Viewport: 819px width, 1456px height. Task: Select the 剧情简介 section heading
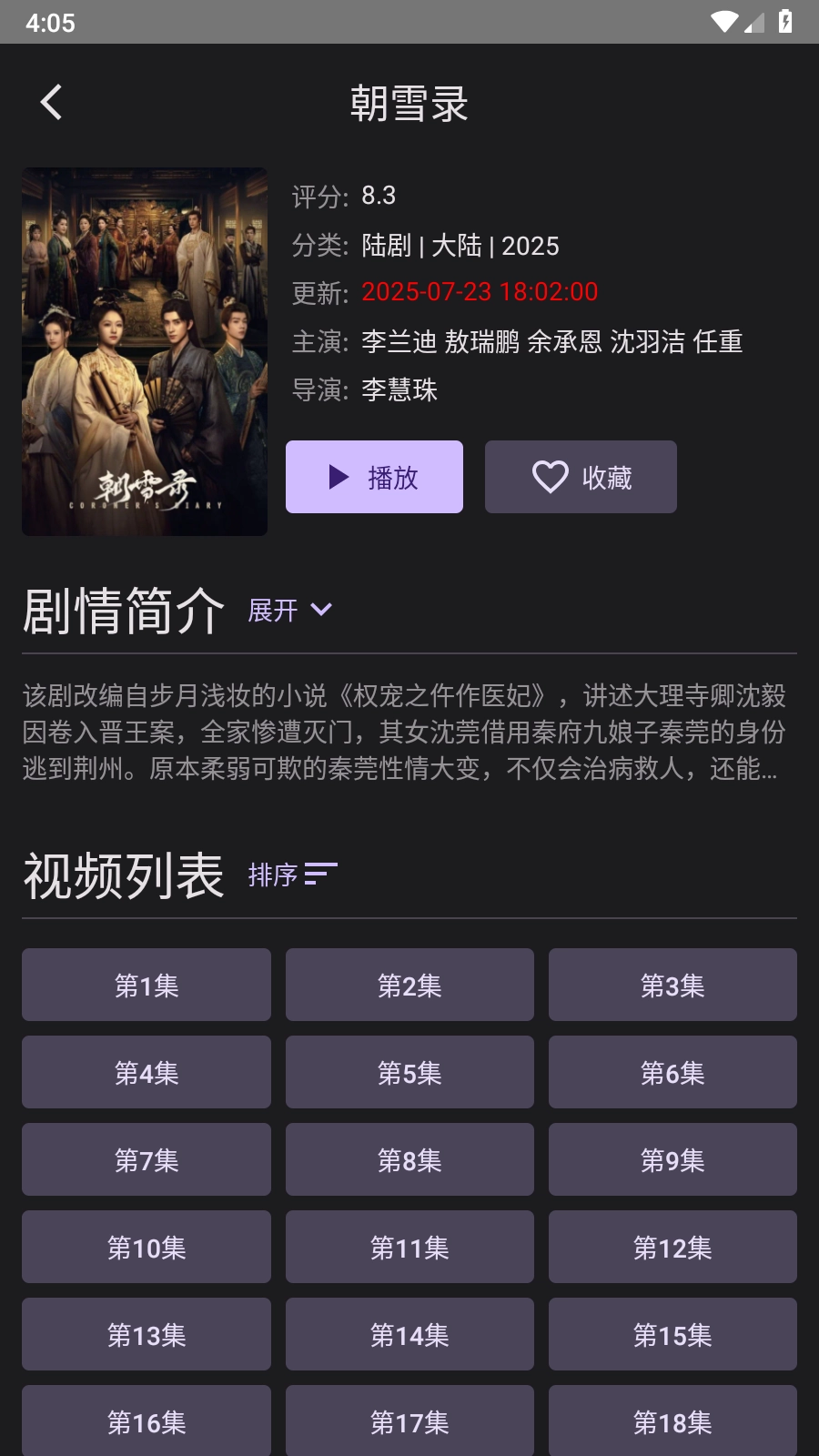122,610
